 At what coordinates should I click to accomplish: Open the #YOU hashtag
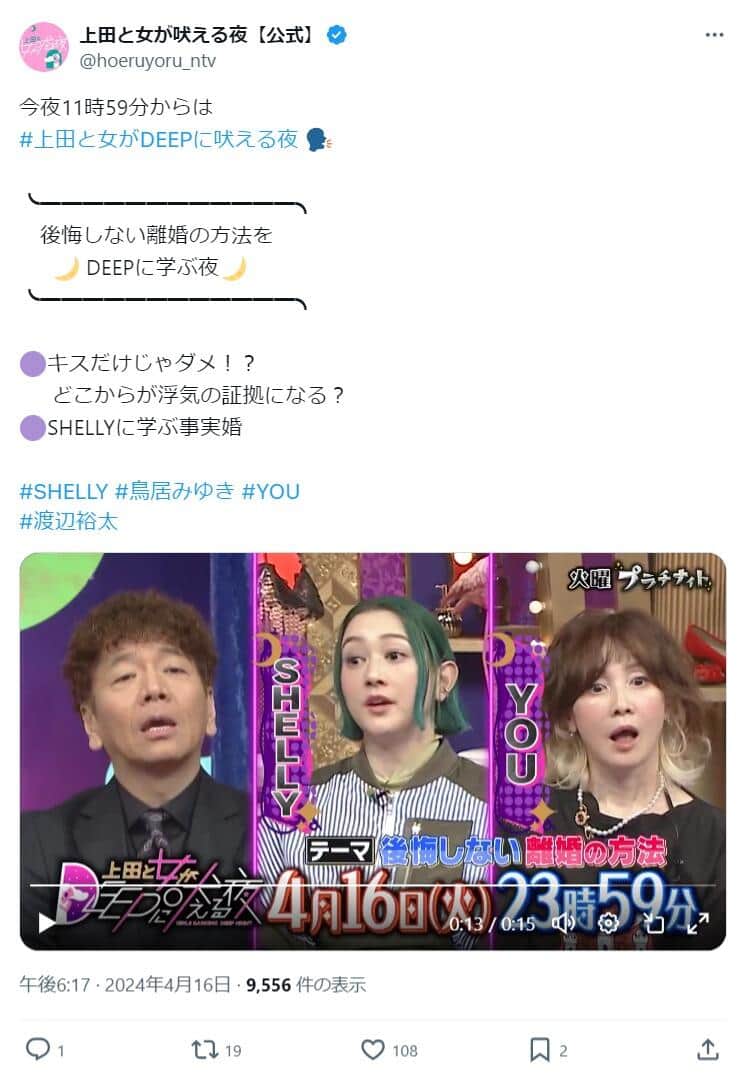270,491
